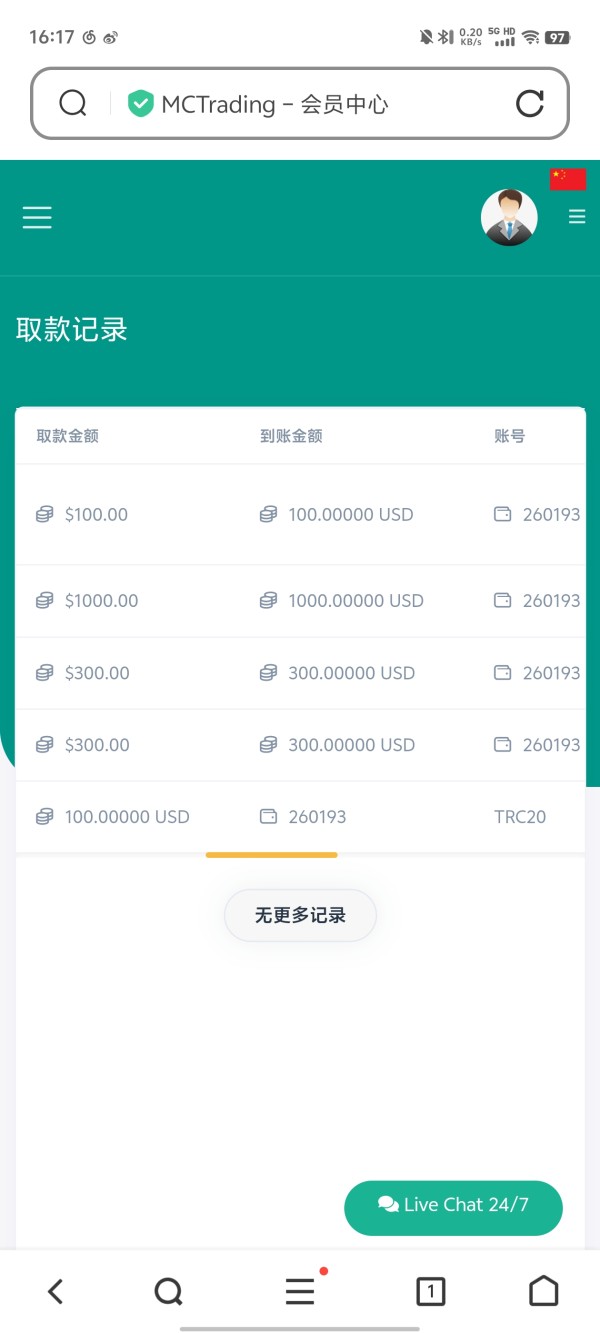Go to the browser home page

tap(543, 1291)
